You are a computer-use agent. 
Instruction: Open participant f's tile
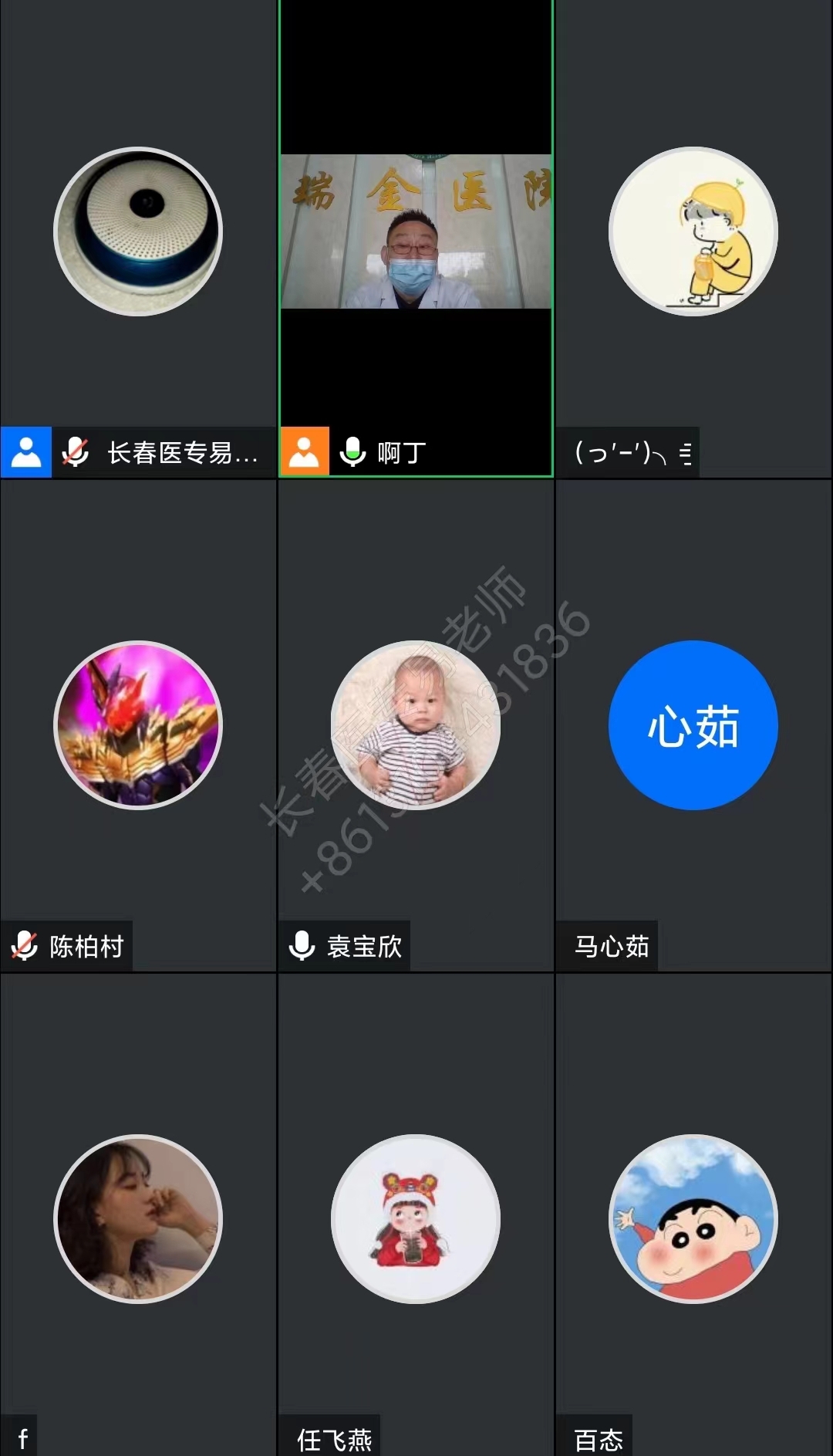(138, 1219)
